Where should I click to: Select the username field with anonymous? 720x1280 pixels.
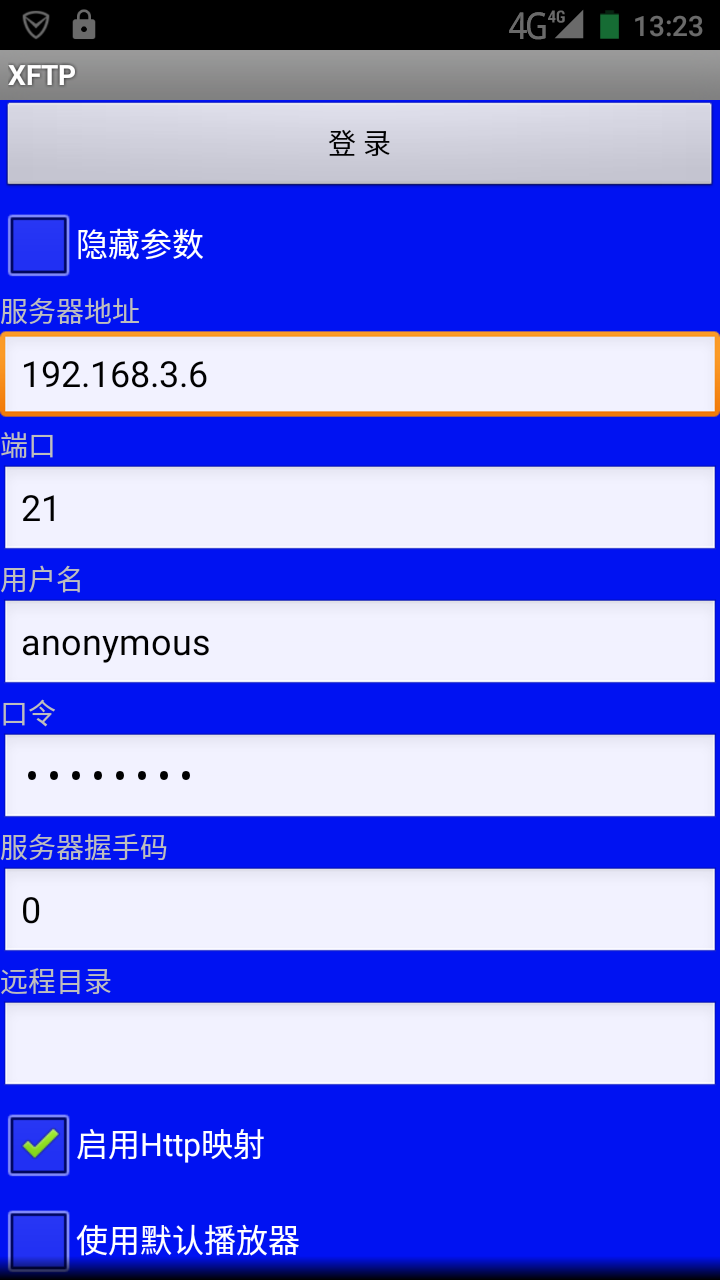(360, 642)
